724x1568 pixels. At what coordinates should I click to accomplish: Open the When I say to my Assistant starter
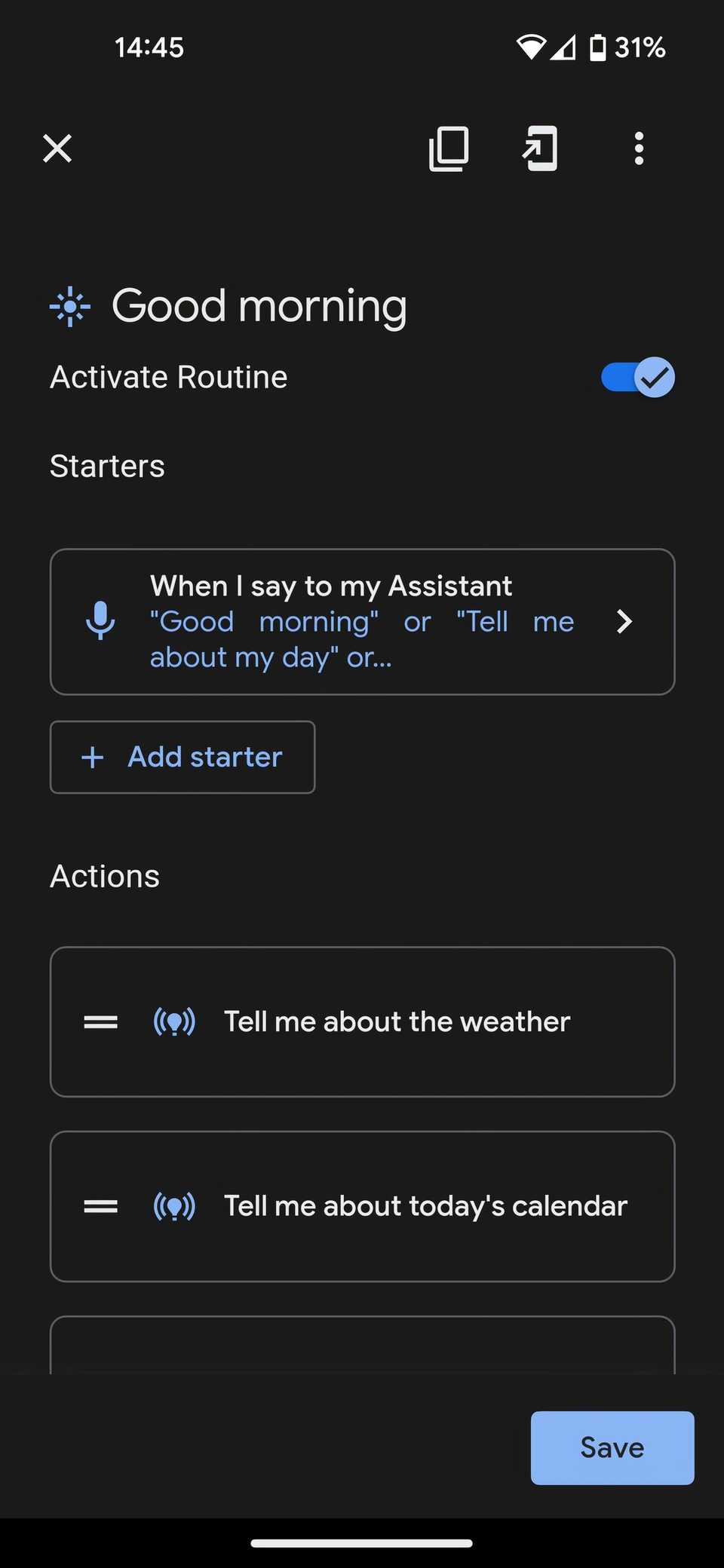pos(362,621)
